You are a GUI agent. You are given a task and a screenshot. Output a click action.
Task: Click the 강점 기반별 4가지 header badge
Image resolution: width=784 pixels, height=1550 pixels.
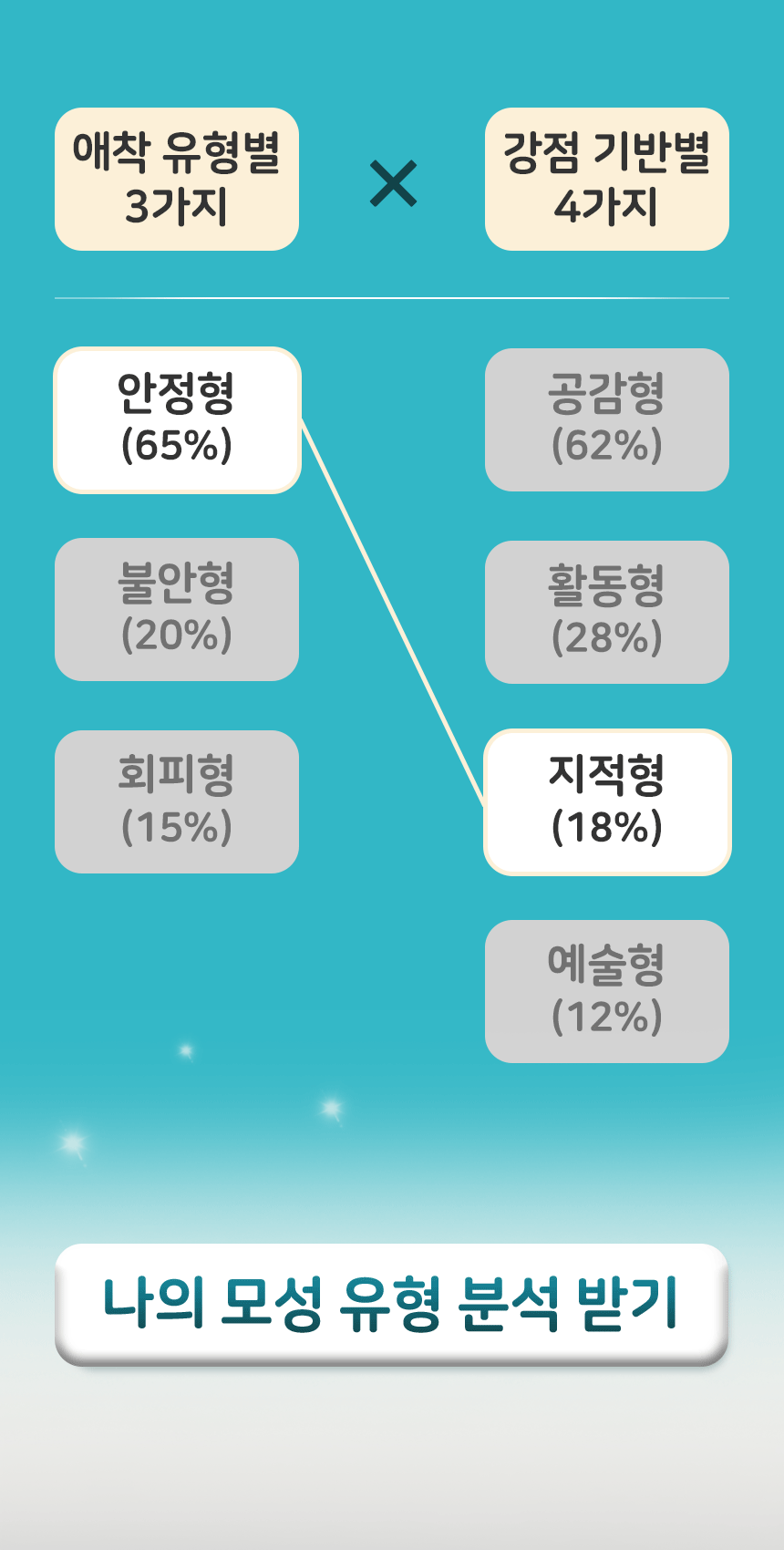(607, 178)
